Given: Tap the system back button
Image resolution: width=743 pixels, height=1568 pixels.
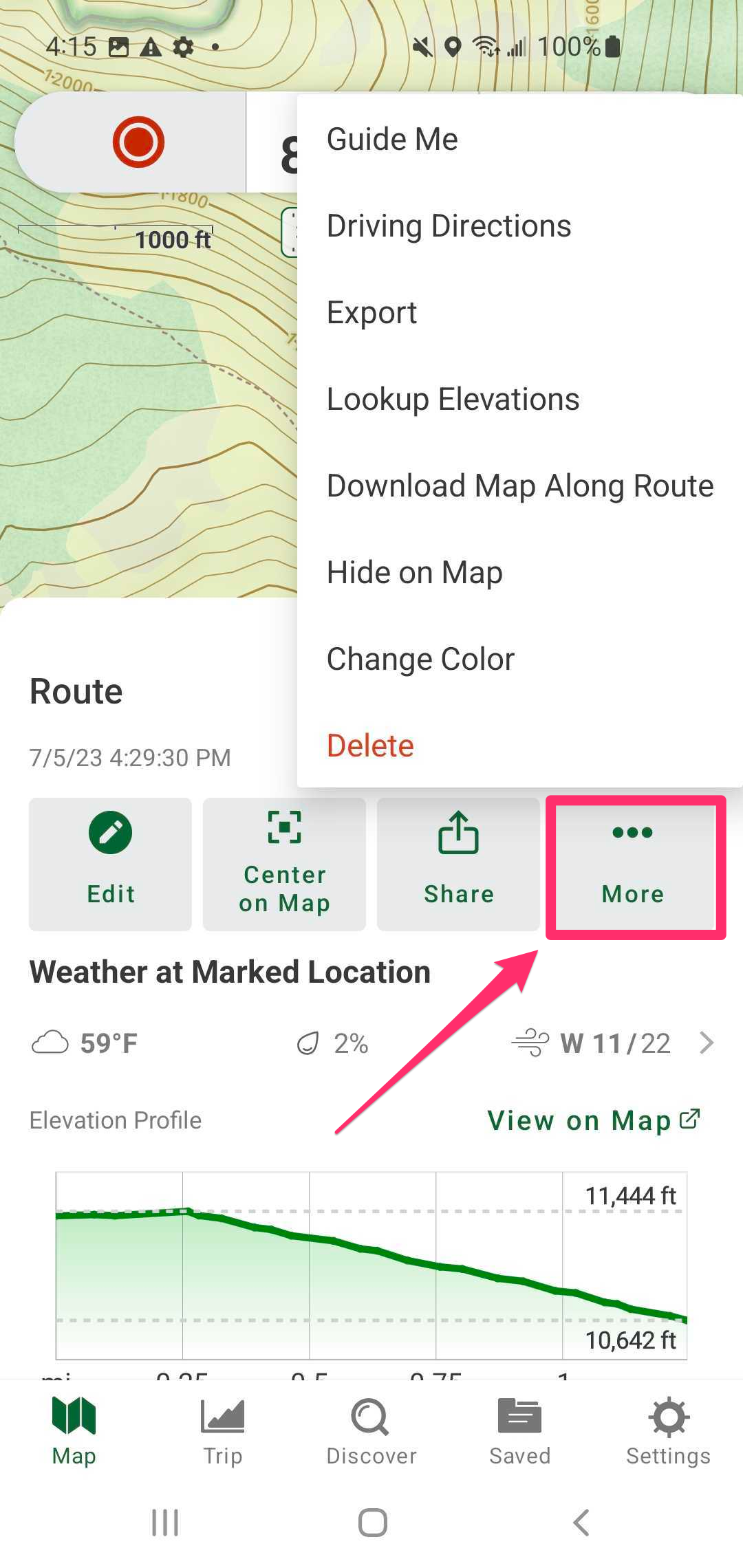Looking at the screenshot, I should tap(581, 1523).
